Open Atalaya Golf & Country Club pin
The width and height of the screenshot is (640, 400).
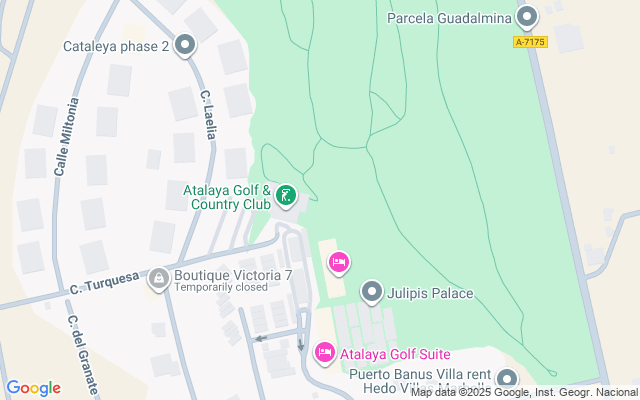(287, 195)
